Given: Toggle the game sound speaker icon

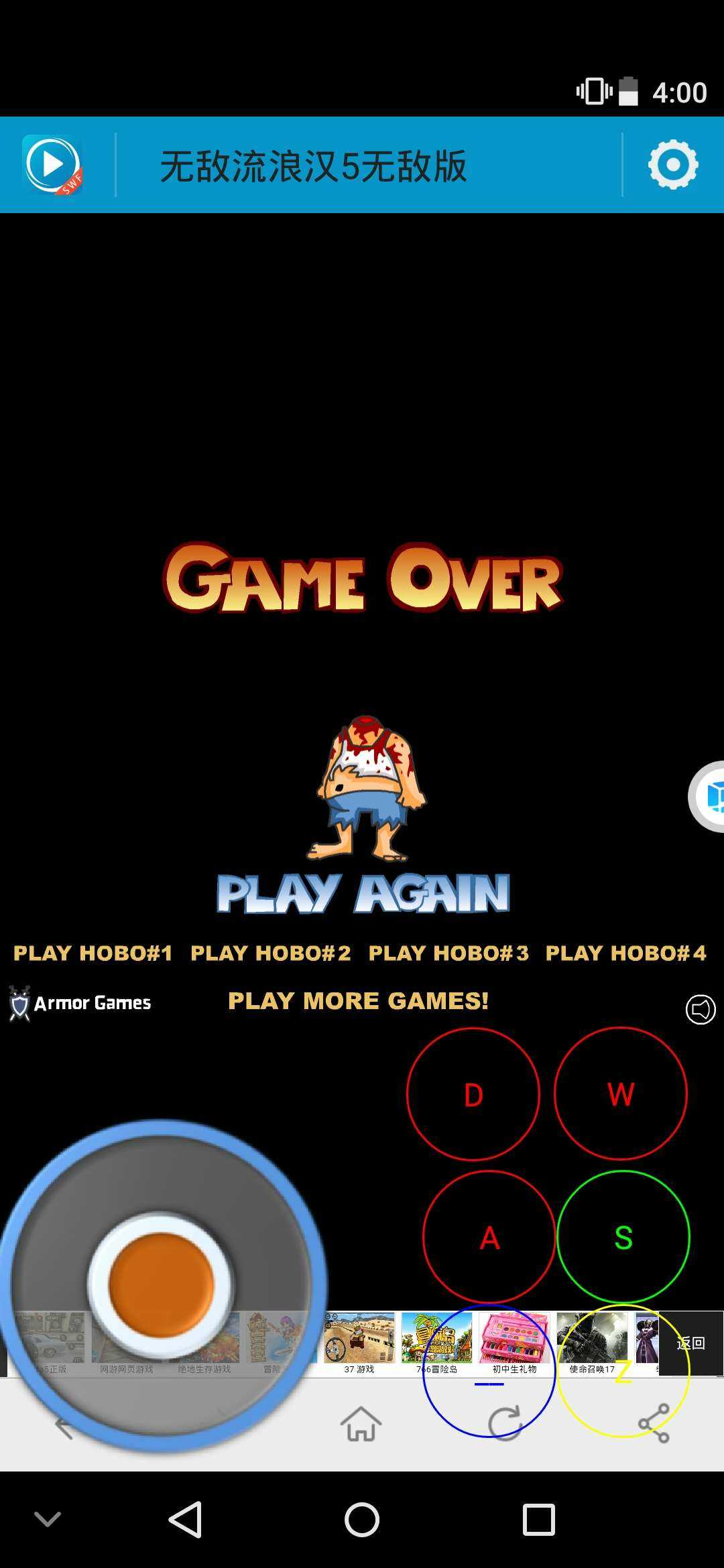Looking at the screenshot, I should (x=701, y=1009).
